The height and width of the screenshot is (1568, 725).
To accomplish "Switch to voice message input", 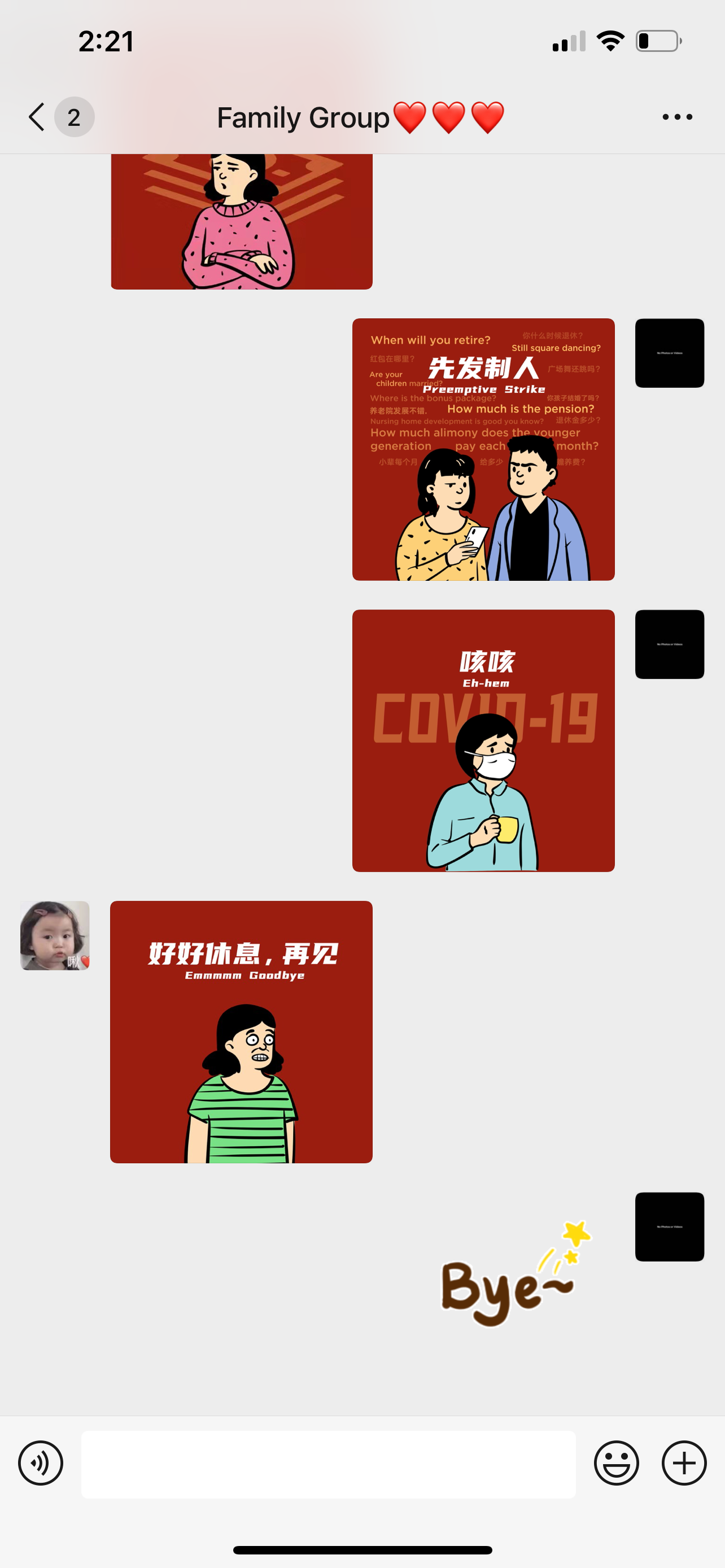I will click(x=41, y=1462).
